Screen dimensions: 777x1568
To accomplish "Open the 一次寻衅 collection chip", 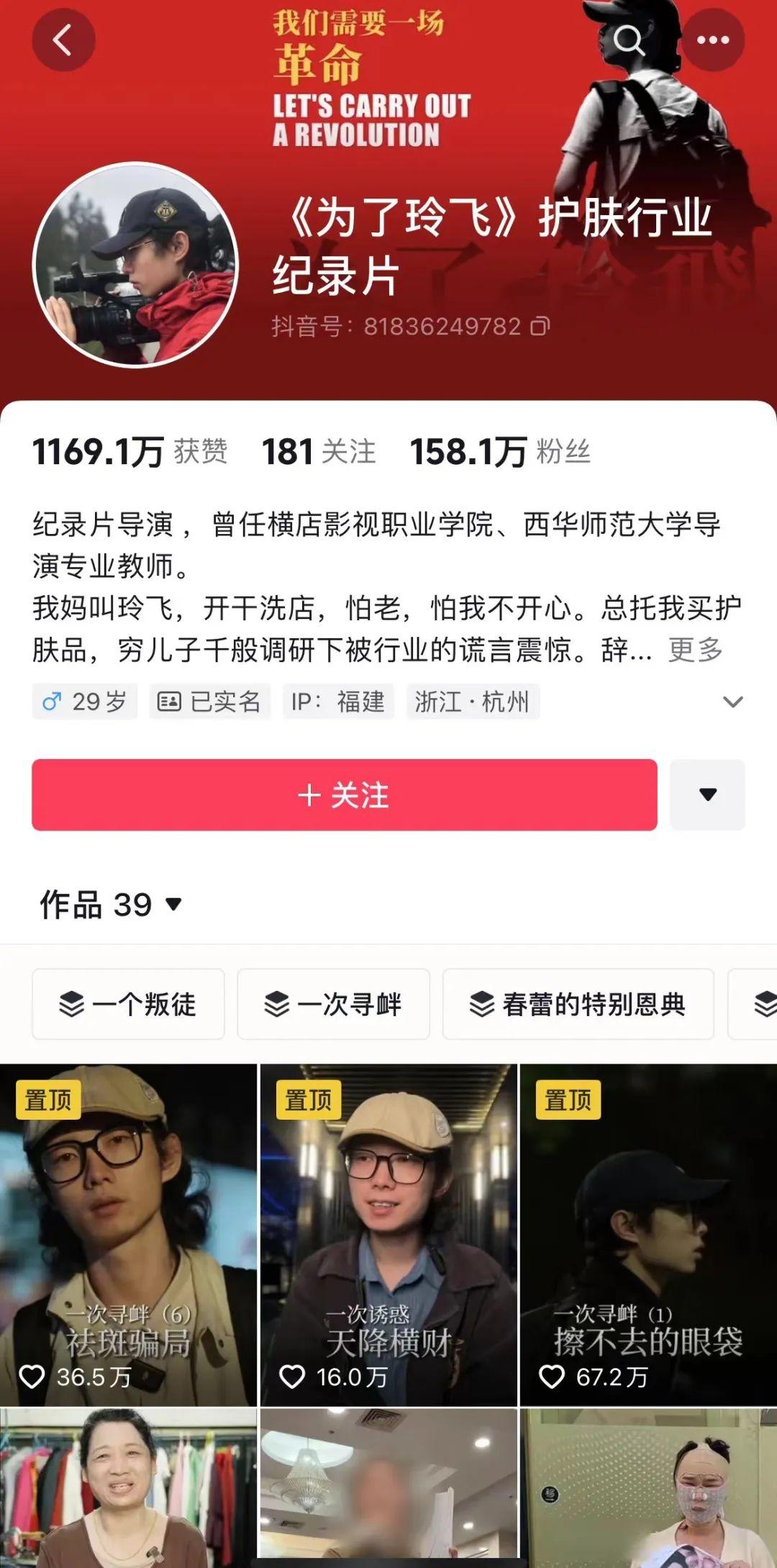I will pos(333,1004).
